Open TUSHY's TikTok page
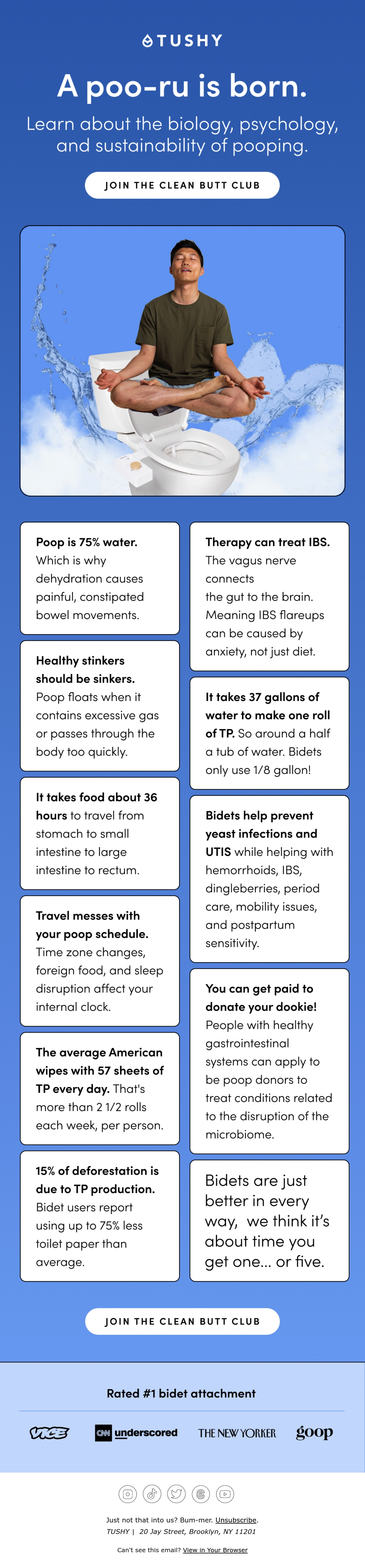This screenshot has height=1568, width=365. tap(152, 1493)
